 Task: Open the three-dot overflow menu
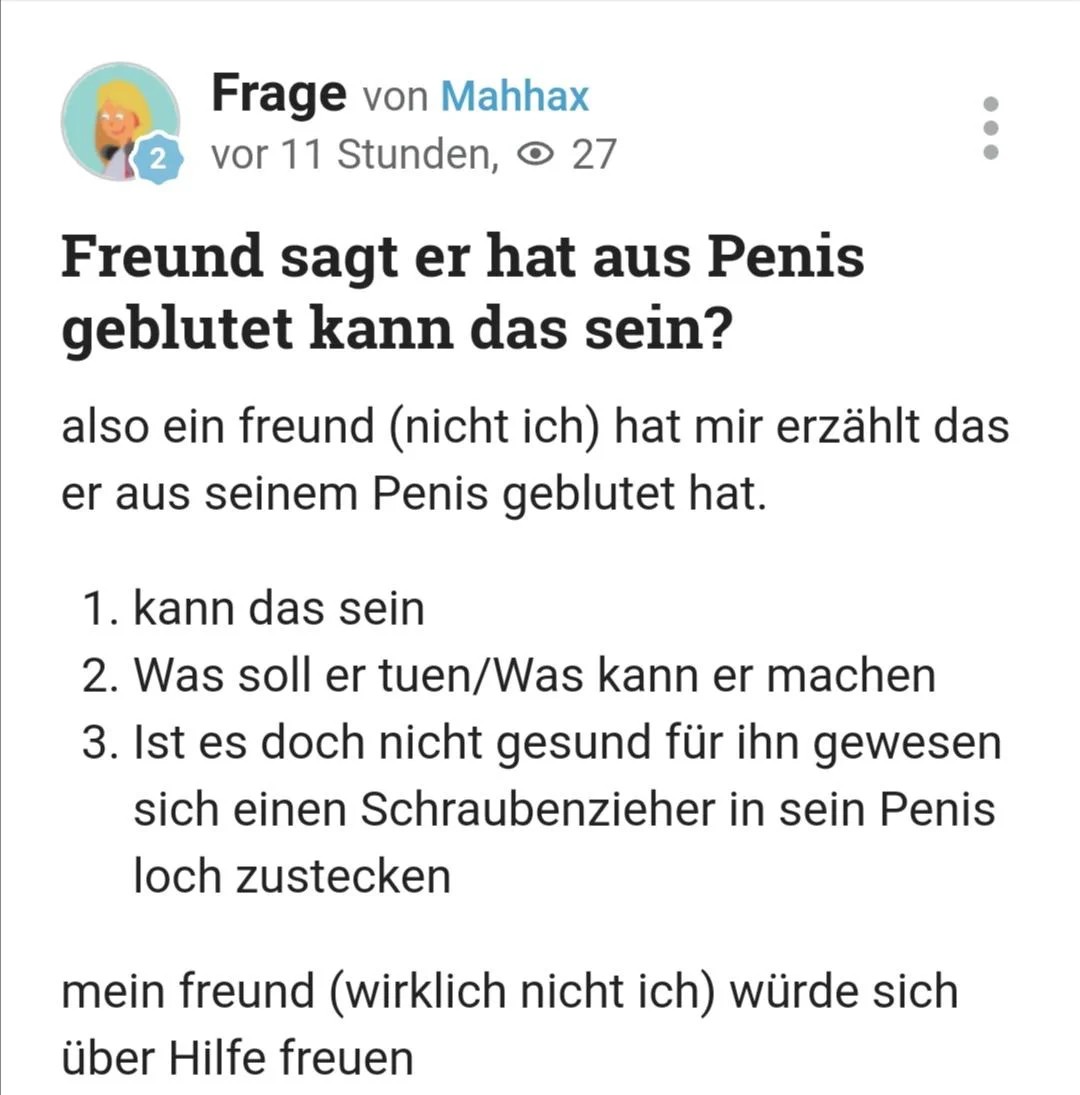[x=990, y=128]
